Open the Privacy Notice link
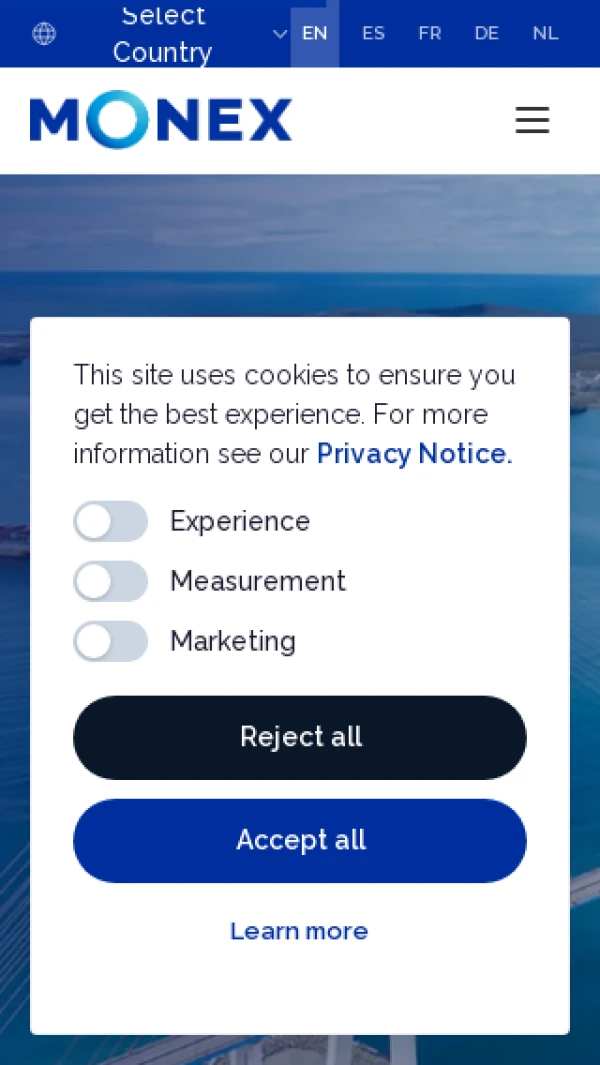 click(x=414, y=454)
